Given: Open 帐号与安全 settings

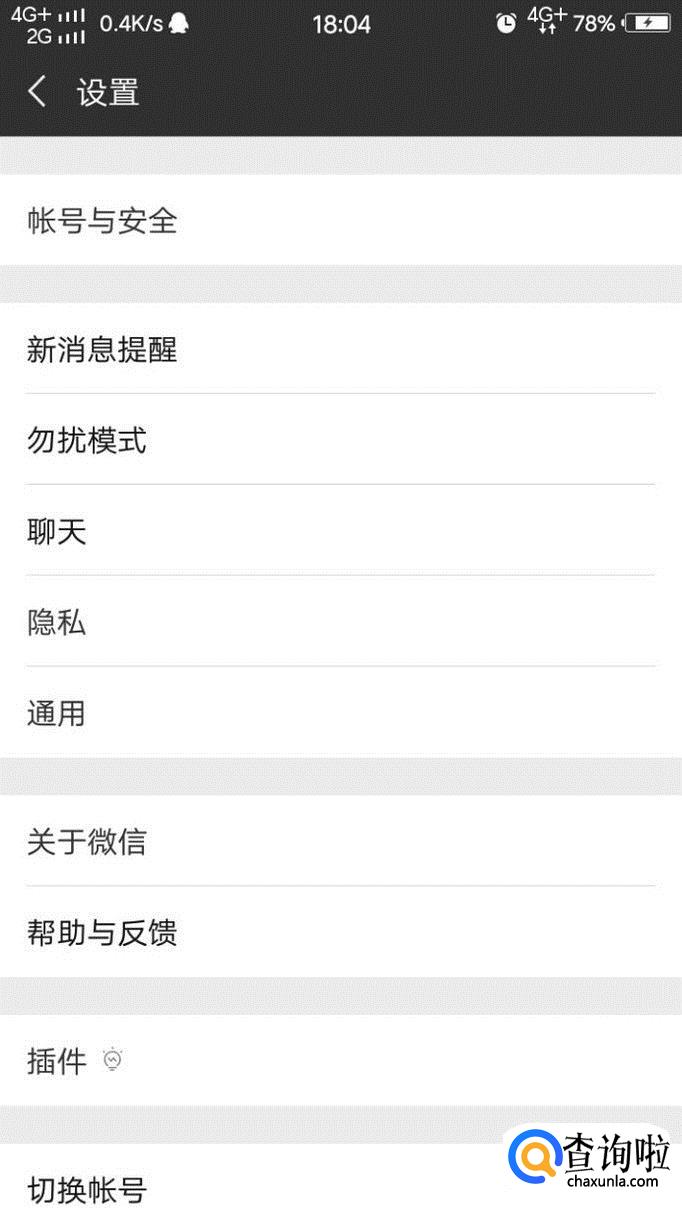Looking at the screenshot, I should [340, 221].
